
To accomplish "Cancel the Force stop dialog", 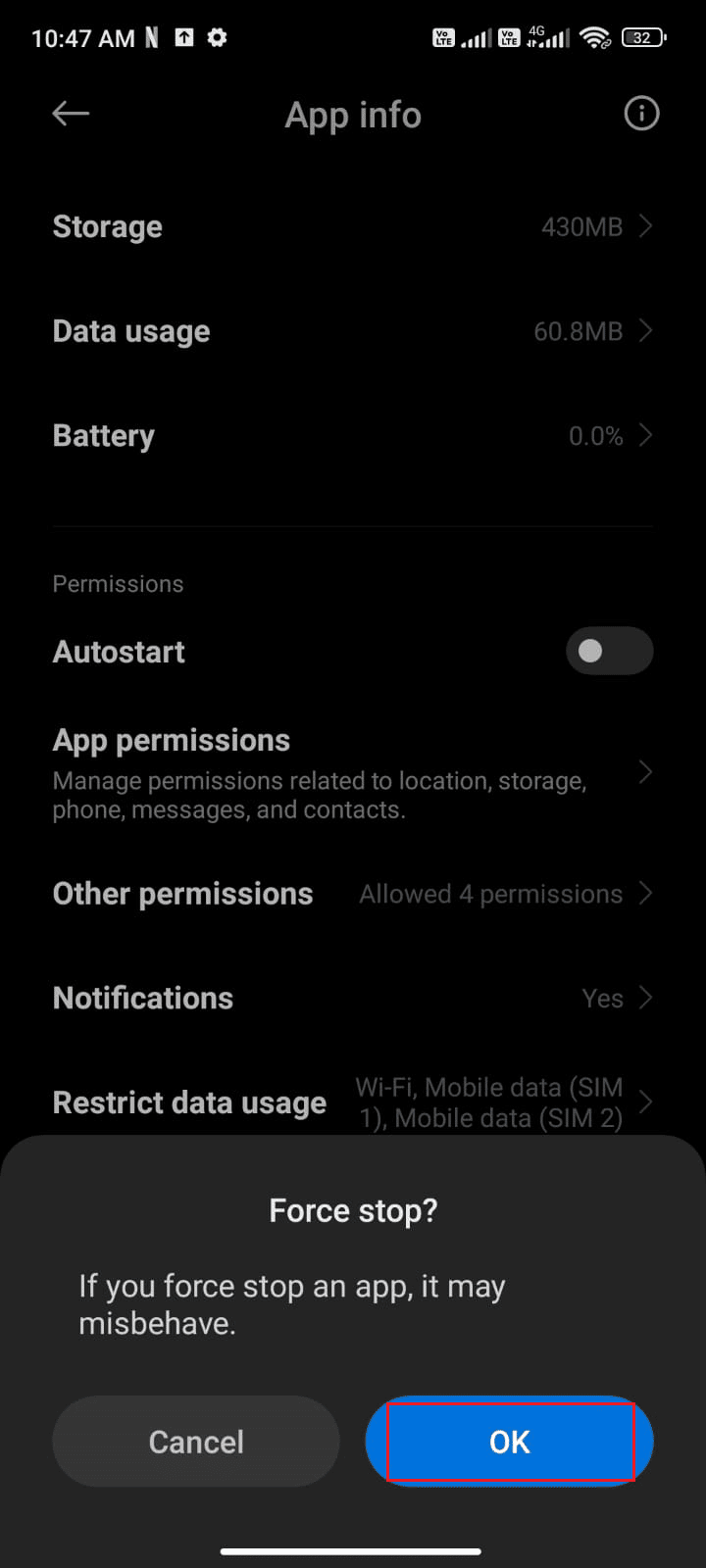I will coord(195,1442).
